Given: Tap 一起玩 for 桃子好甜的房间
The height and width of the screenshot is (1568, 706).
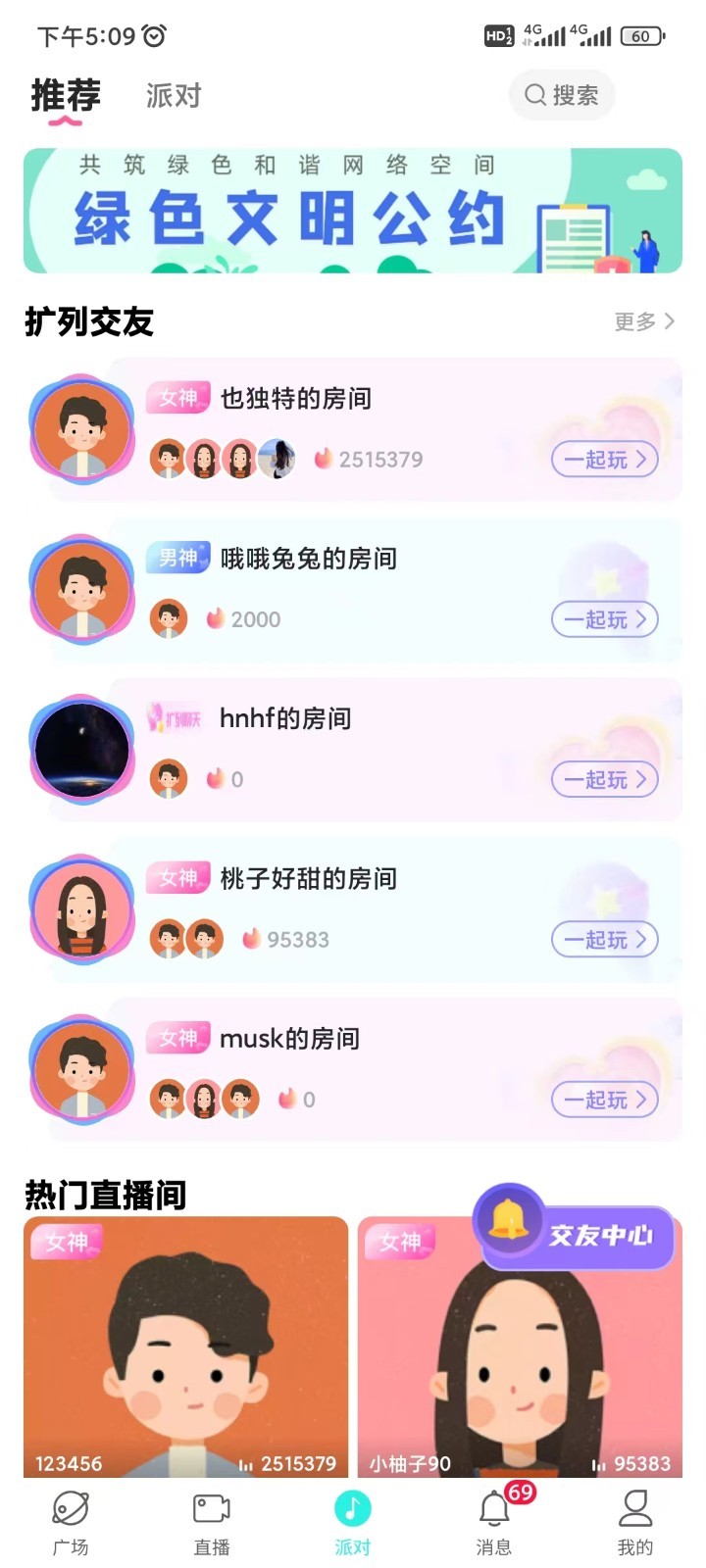Looking at the screenshot, I should (604, 939).
